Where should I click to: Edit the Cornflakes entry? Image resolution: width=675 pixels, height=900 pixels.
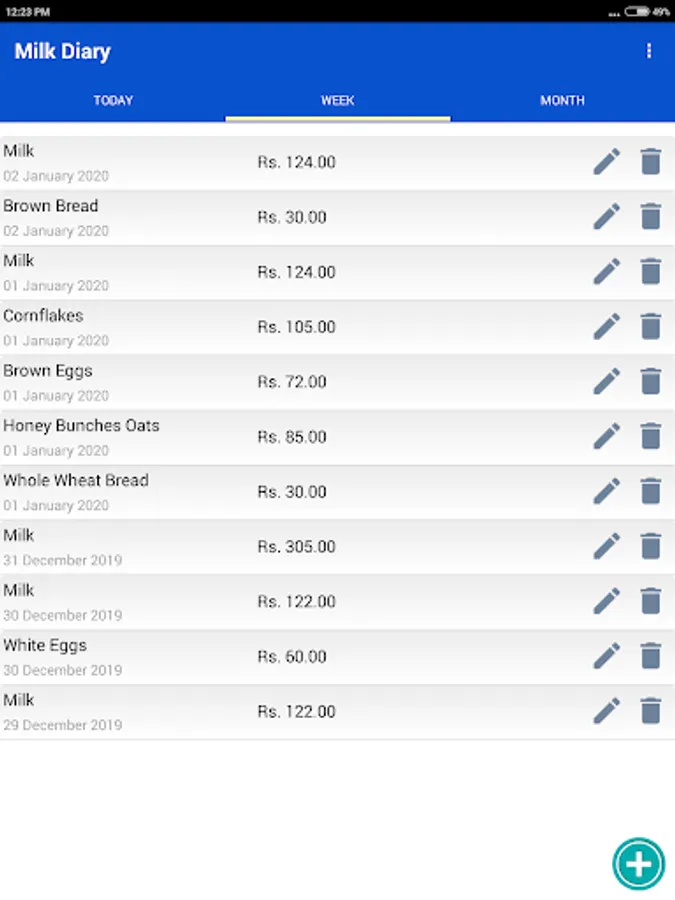(607, 326)
